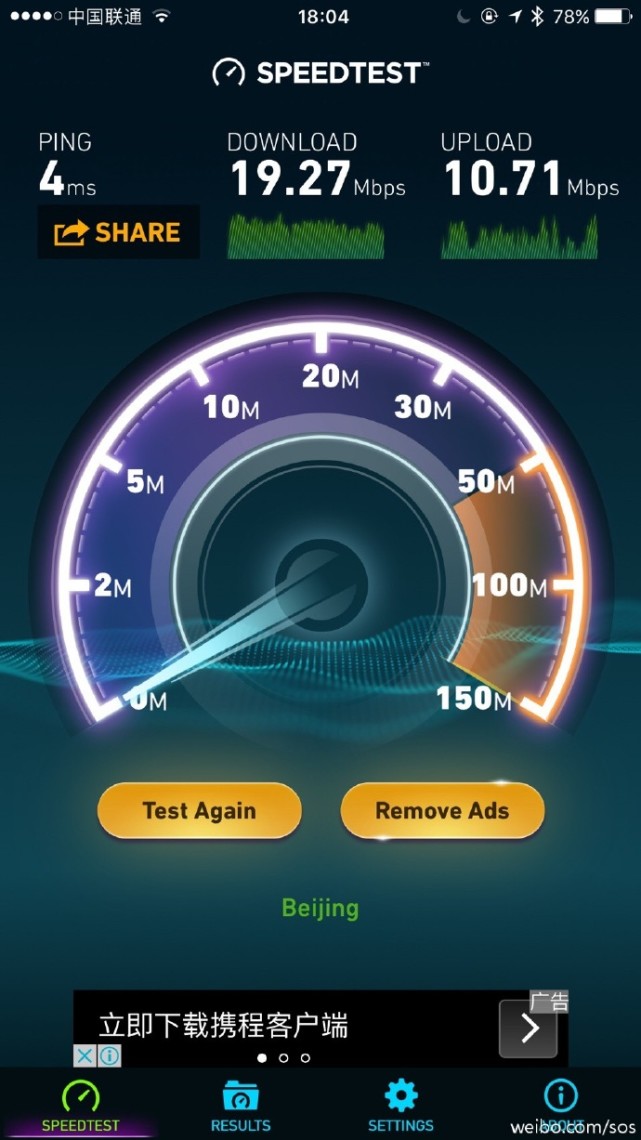Share the speed test result

coord(118,233)
